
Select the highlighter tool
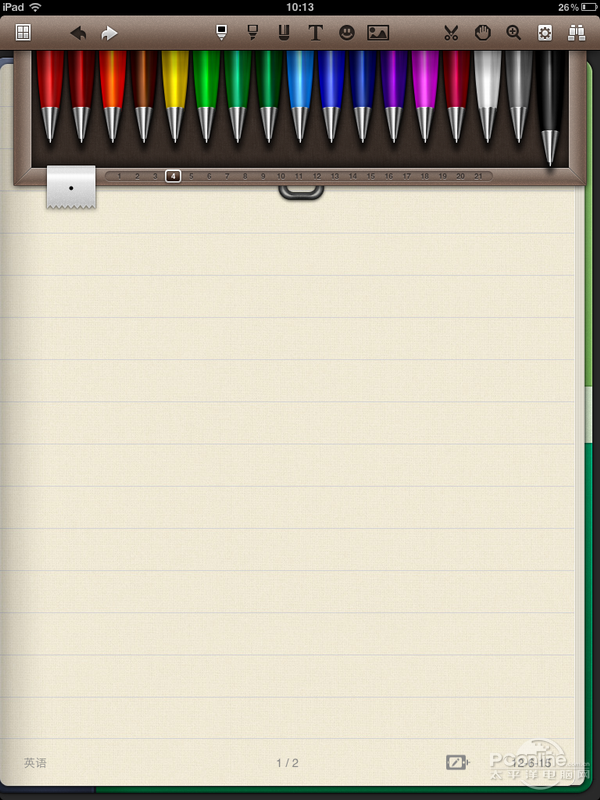253,33
